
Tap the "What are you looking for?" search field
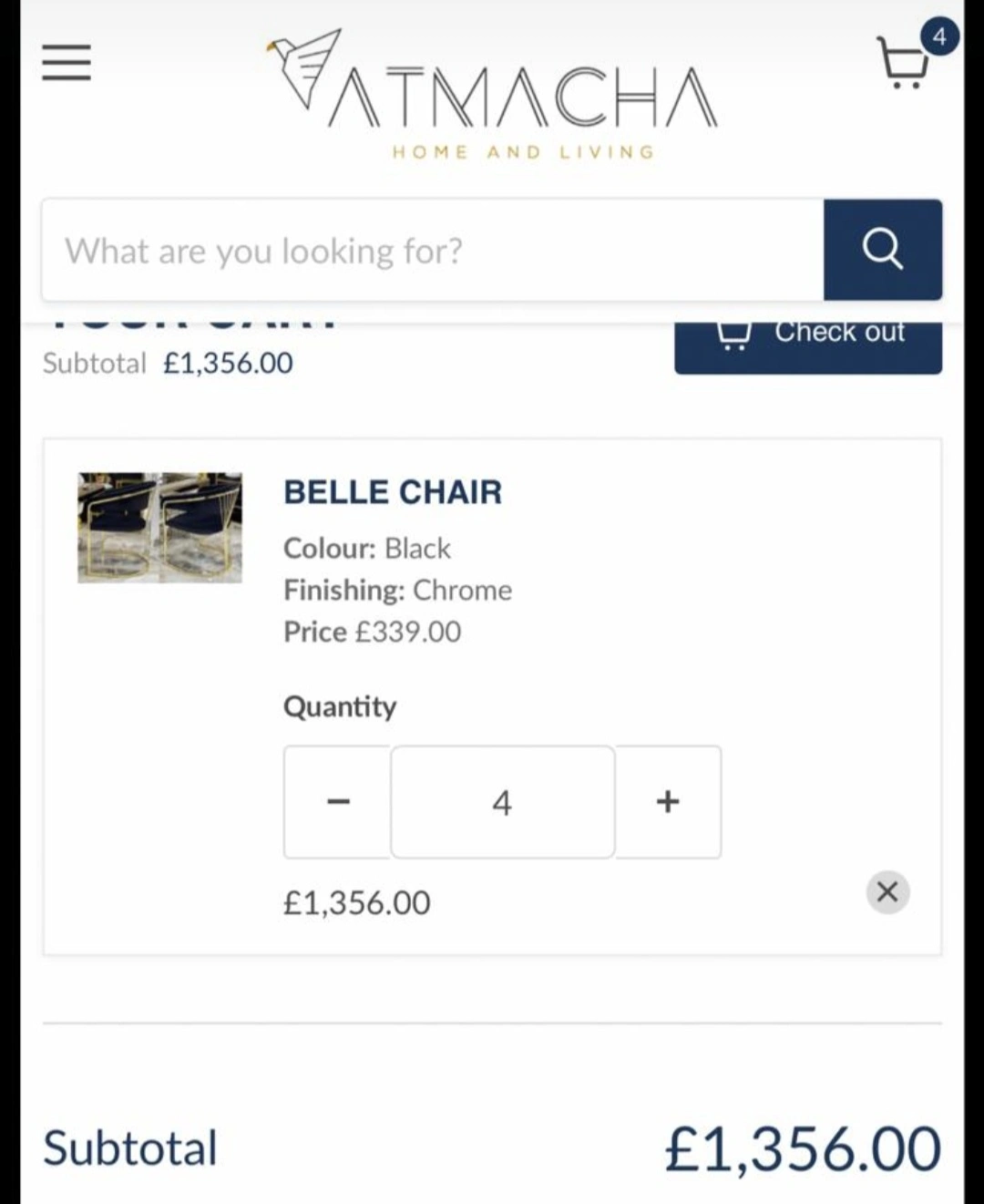(x=433, y=251)
